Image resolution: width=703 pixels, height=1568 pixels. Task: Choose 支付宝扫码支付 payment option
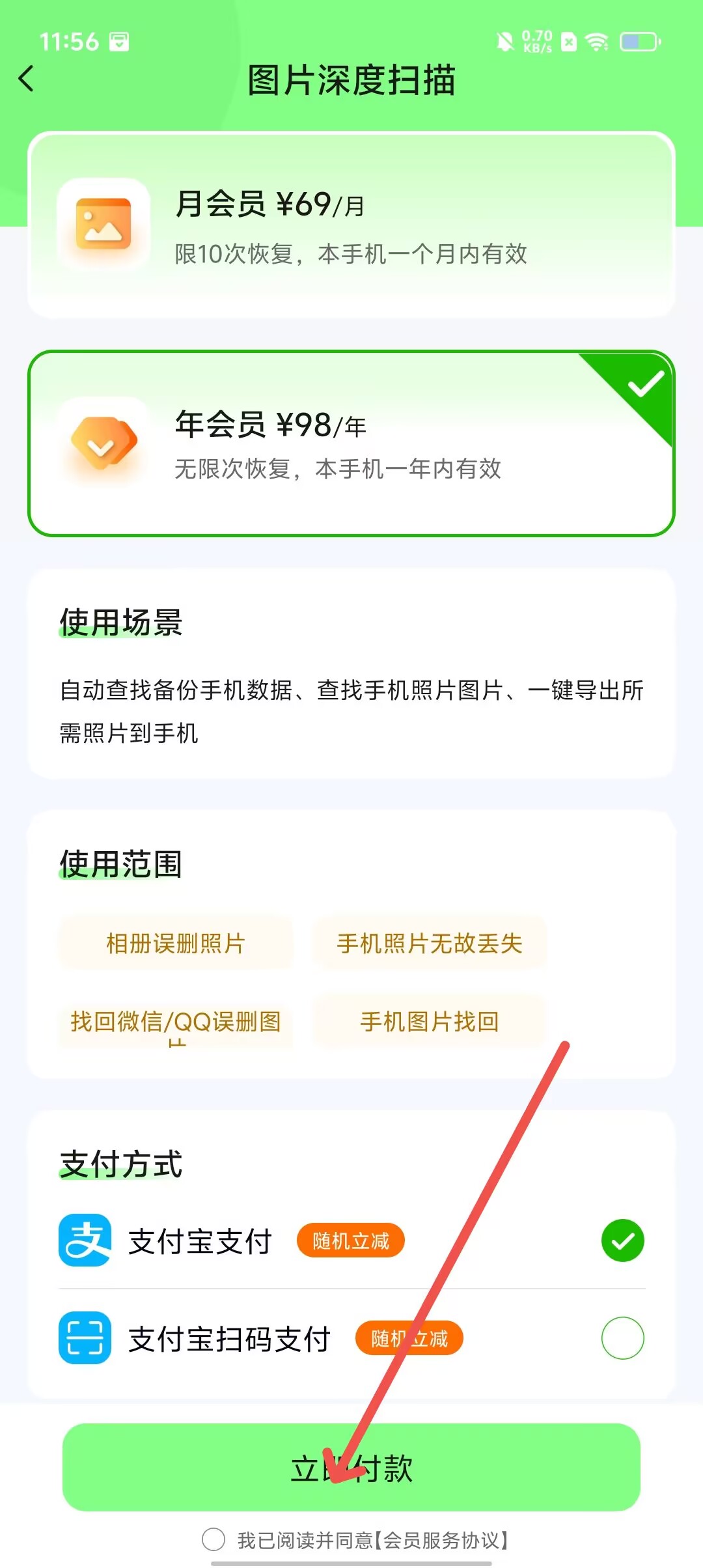pyautogui.click(x=622, y=1338)
